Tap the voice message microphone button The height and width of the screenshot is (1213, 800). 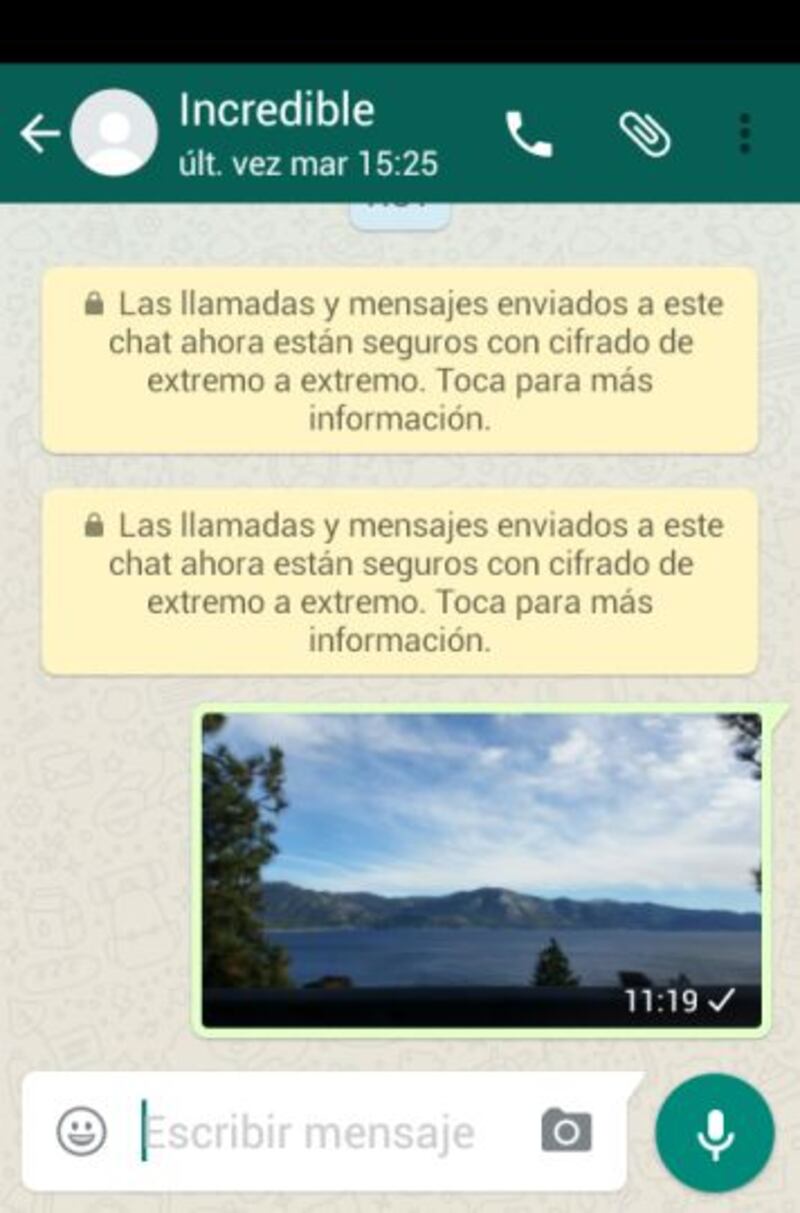point(714,1132)
